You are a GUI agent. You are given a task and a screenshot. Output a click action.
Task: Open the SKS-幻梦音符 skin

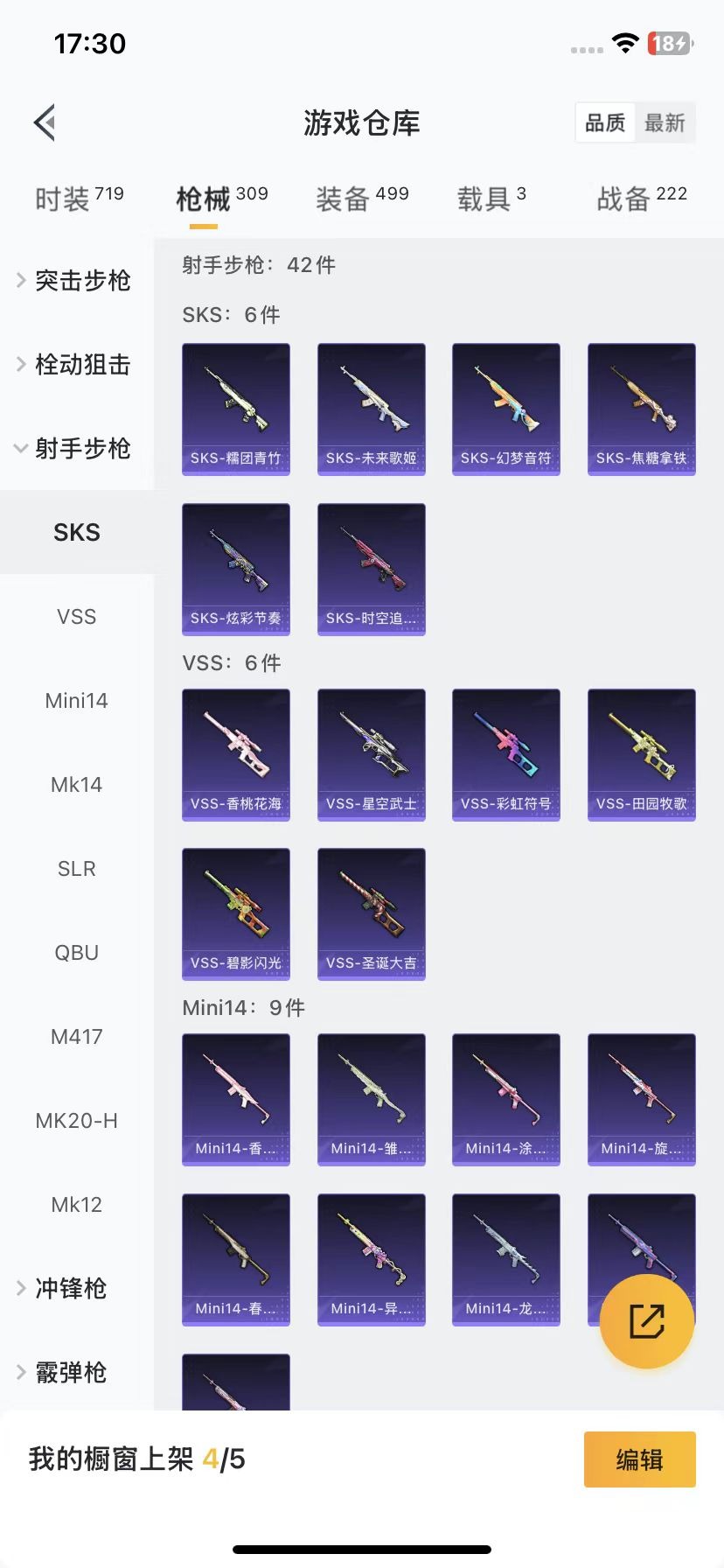tap(505, 409)
